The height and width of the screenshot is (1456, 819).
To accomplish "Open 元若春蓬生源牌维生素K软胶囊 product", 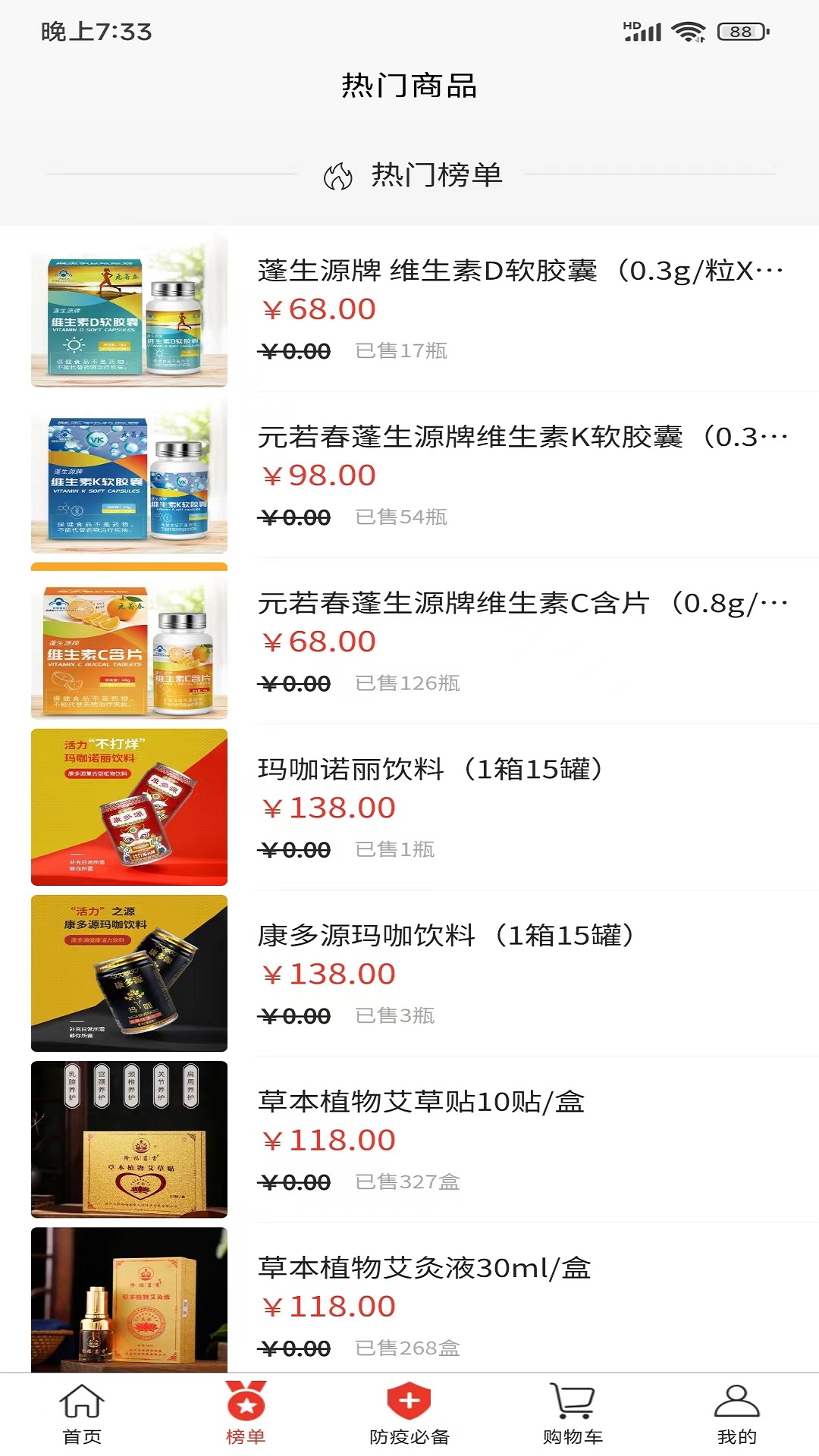I will 522,437.
